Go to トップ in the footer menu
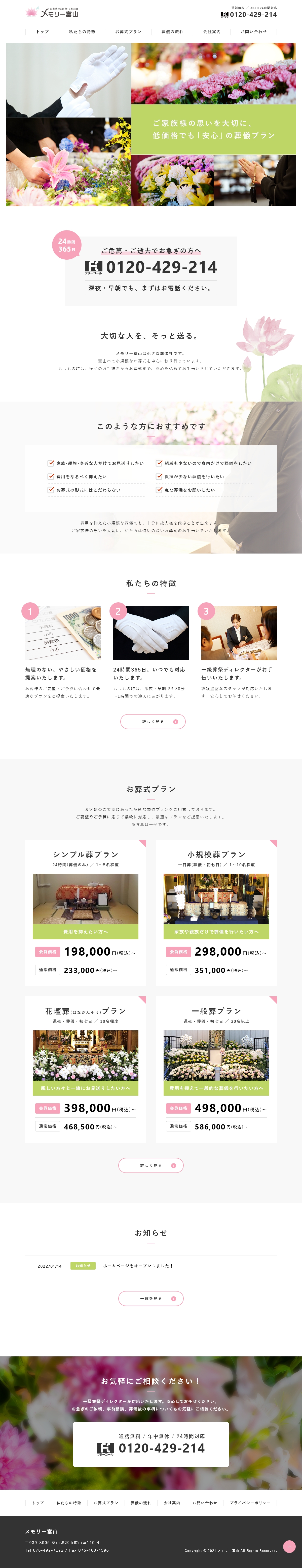The image size is (302, 1568). (38, 1503)
